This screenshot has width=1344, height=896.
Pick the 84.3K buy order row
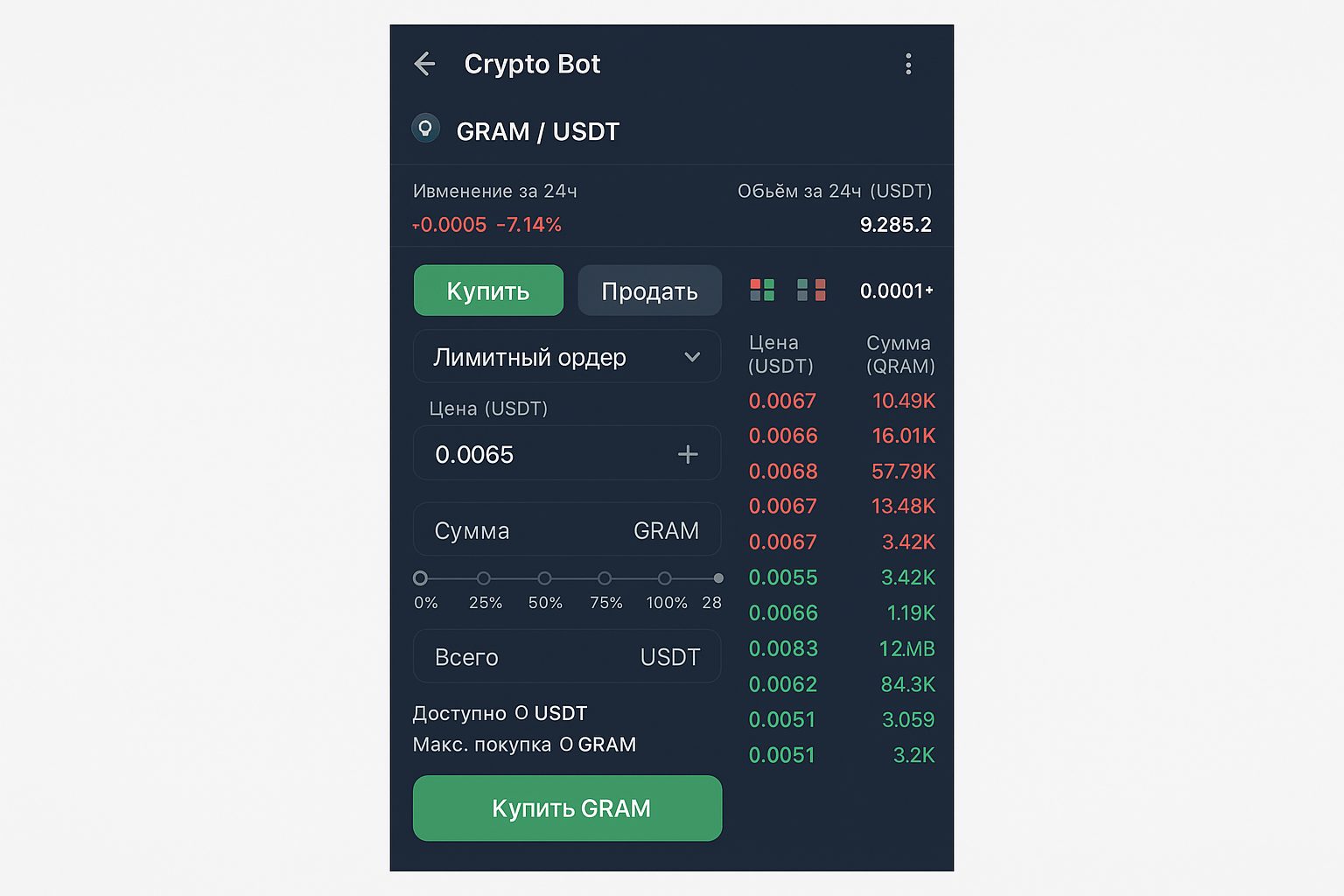coord(842,684)
